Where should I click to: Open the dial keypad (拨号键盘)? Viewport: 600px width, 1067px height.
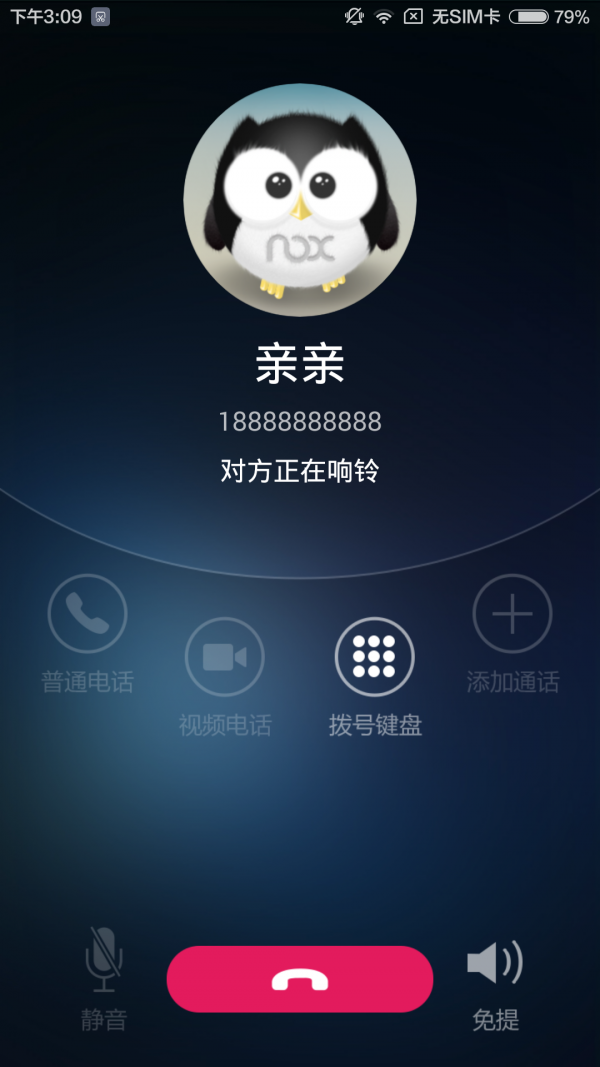(374, 657)
